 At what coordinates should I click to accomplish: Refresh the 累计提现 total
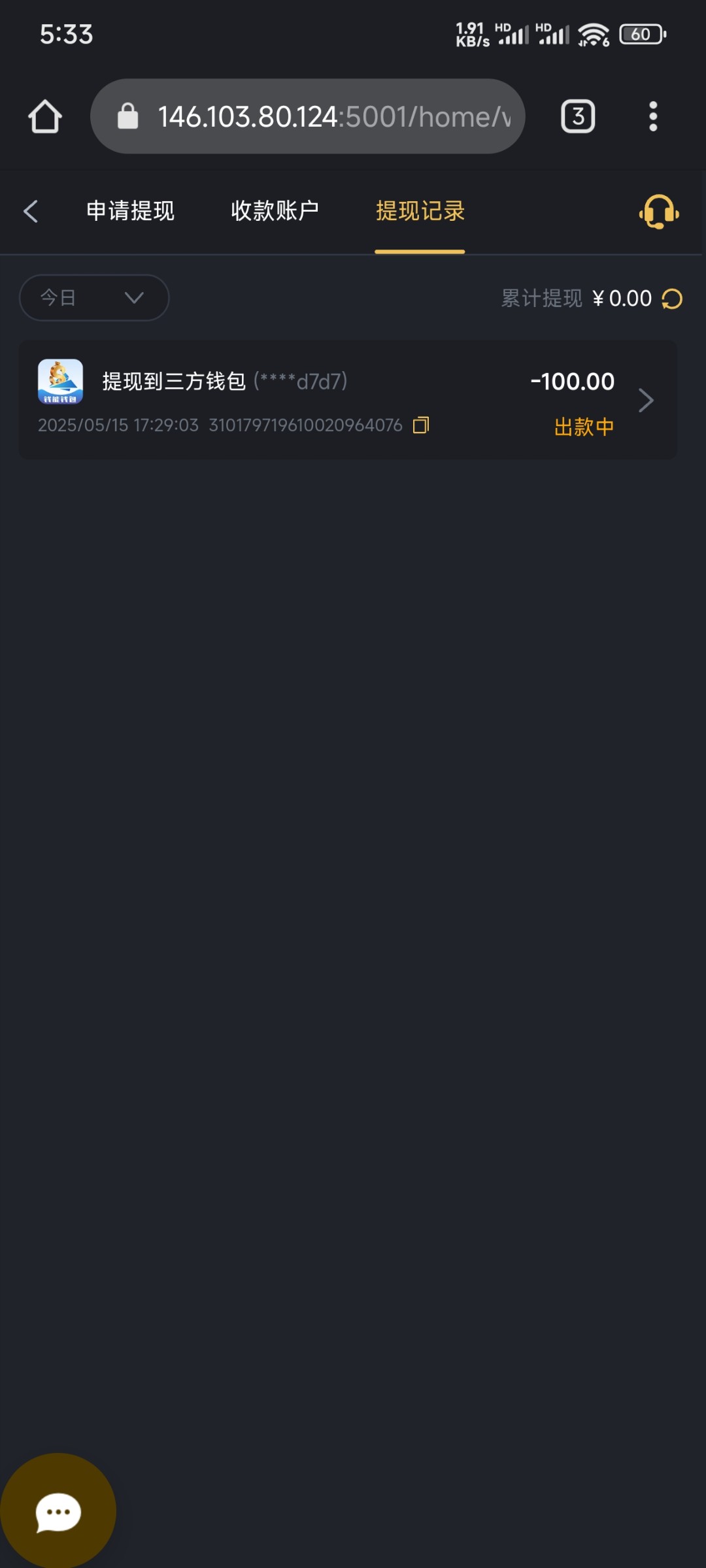[x=672, y=299]
